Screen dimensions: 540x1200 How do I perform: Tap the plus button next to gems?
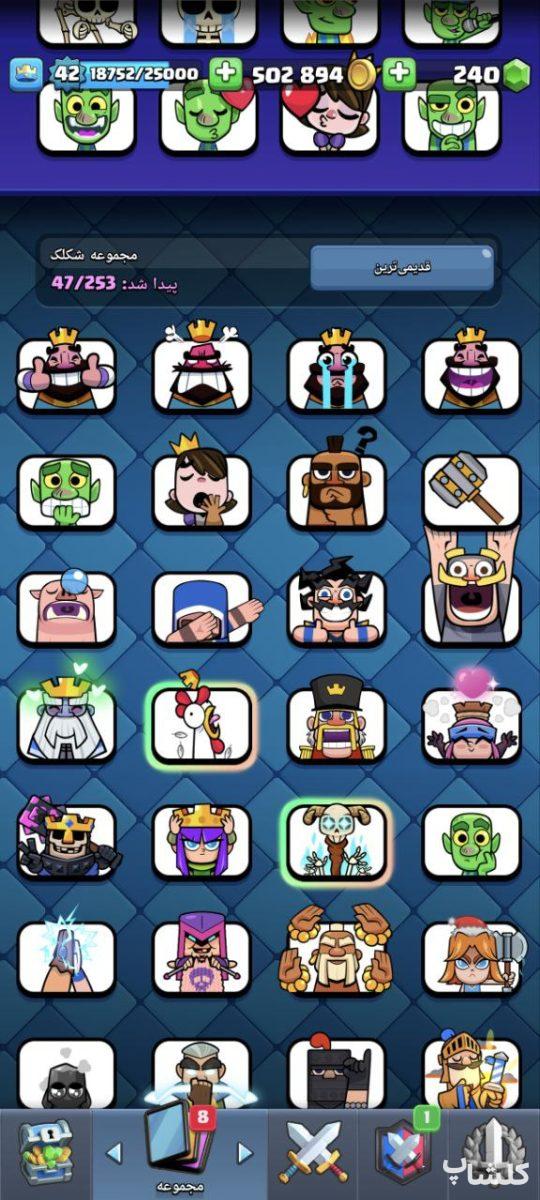pyautogui.click(x=398, y=73)
